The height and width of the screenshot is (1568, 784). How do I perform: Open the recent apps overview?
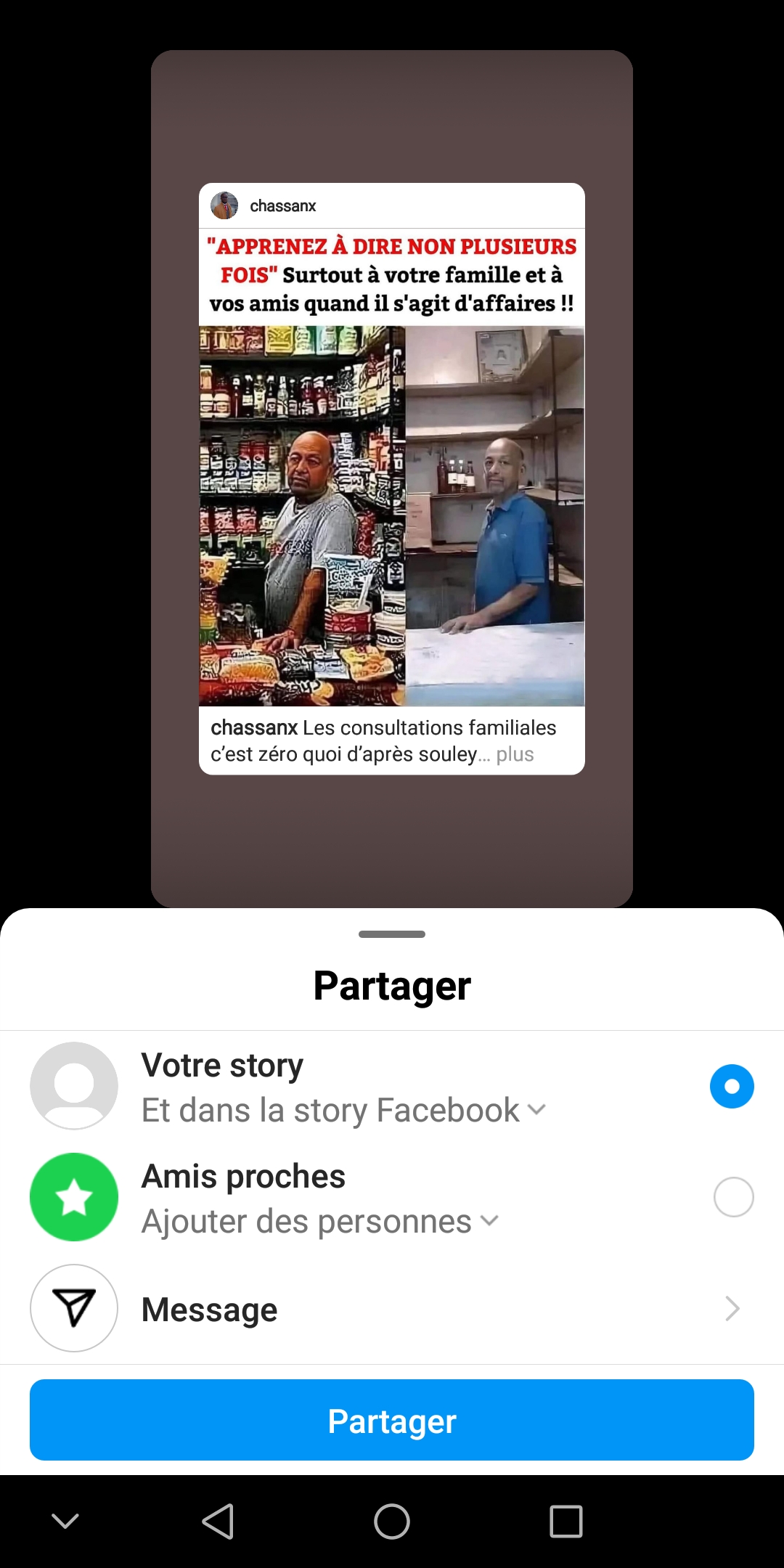[x=566, y=1521]
